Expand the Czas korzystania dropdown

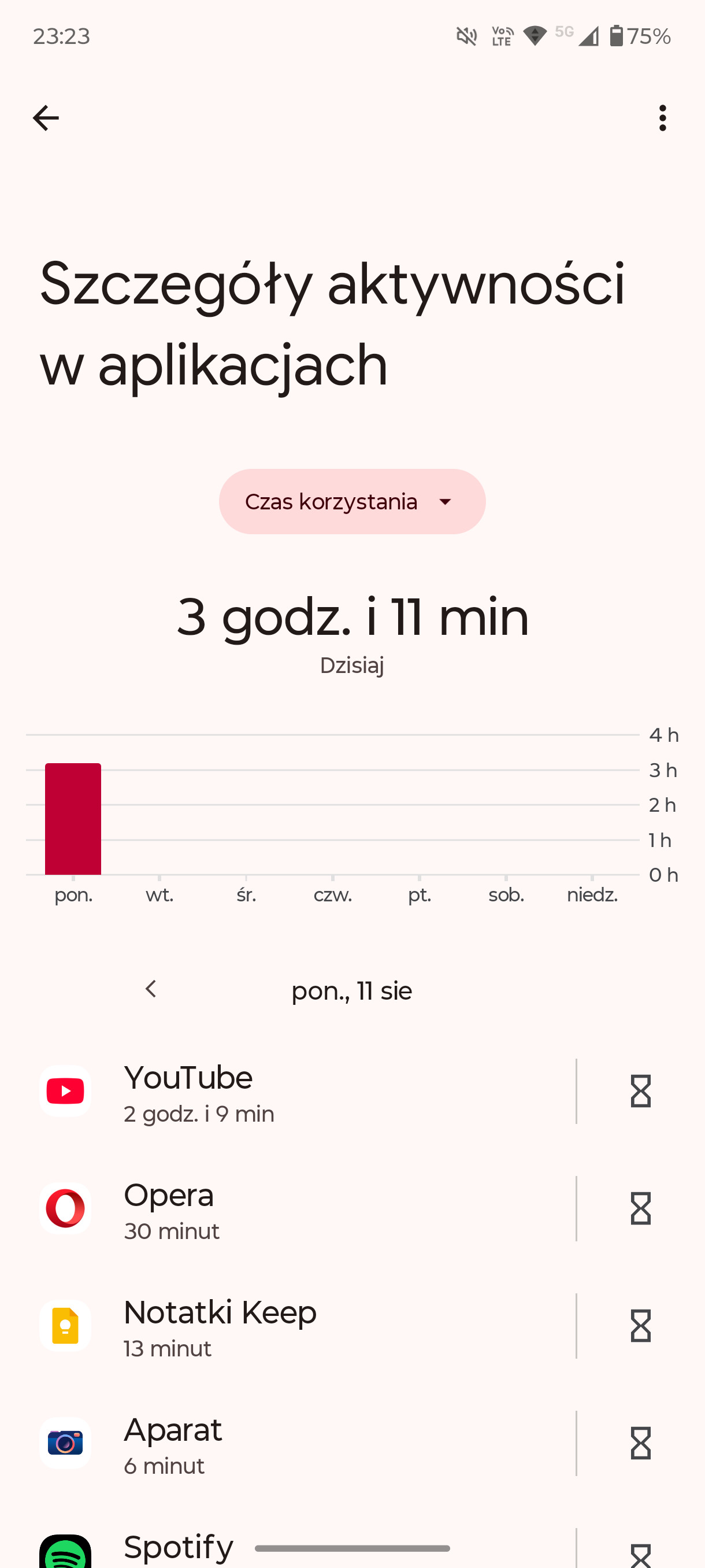352,502
